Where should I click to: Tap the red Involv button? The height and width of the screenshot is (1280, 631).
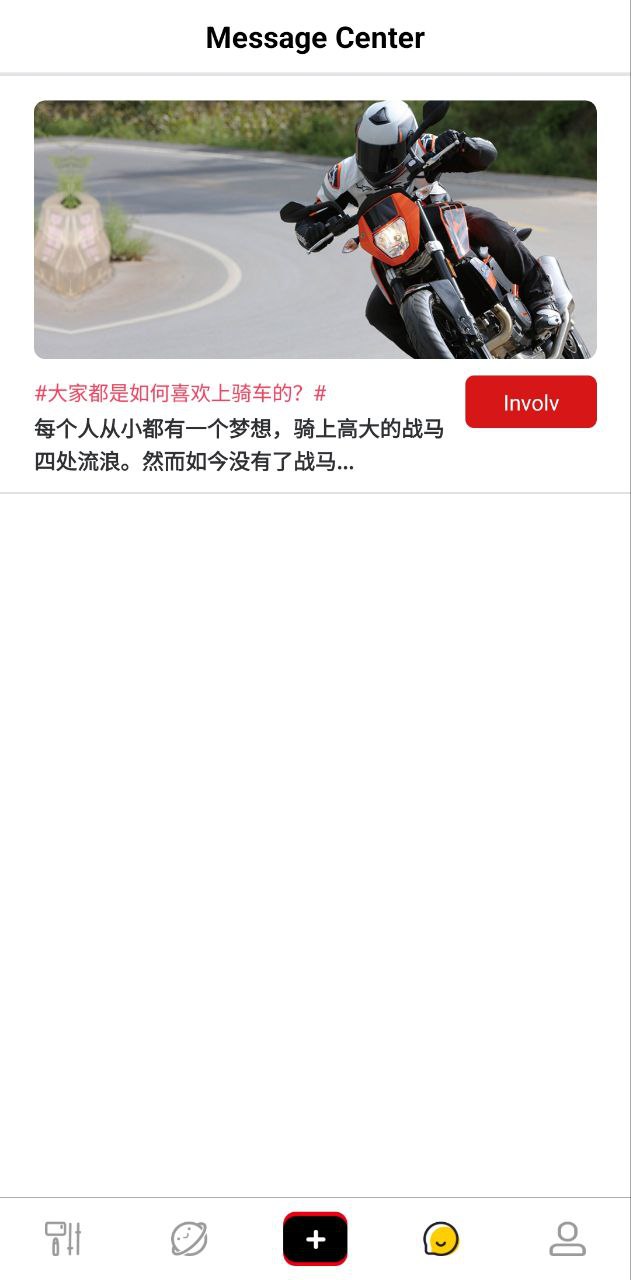(x=530, y=402)
